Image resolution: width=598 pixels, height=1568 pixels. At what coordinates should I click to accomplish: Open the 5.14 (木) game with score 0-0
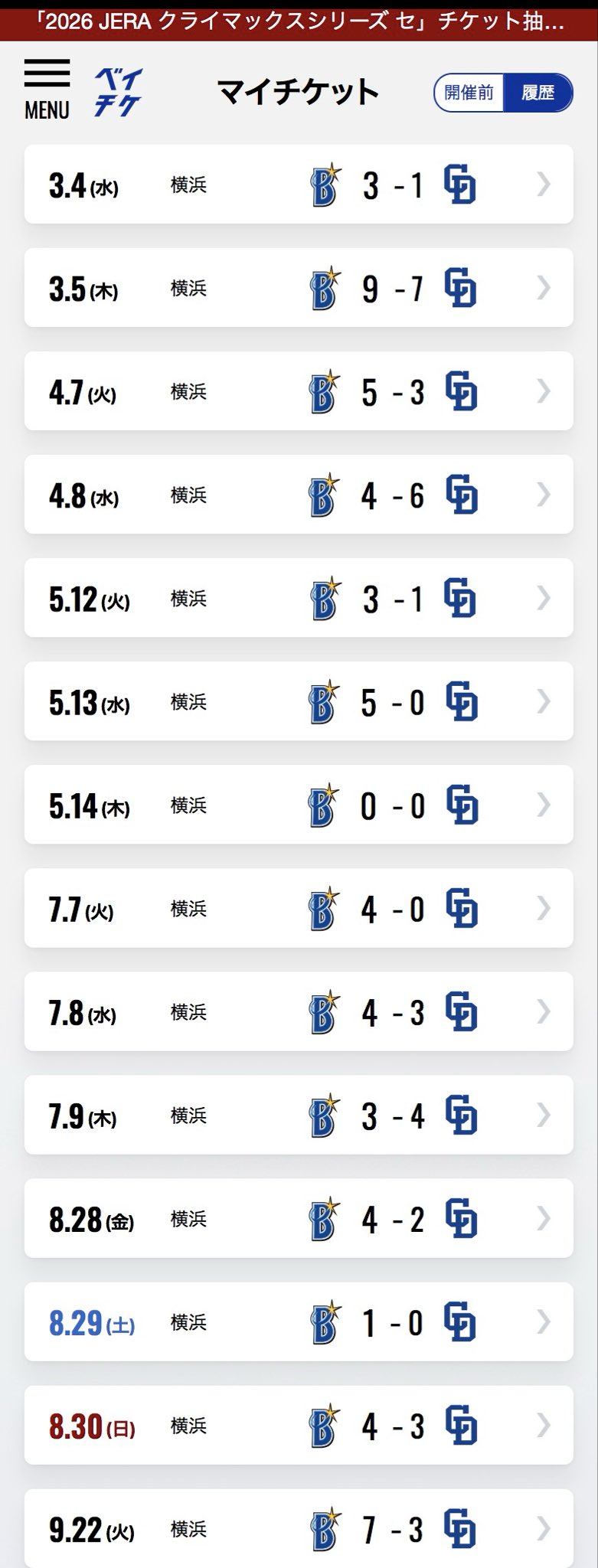point(299,805)
